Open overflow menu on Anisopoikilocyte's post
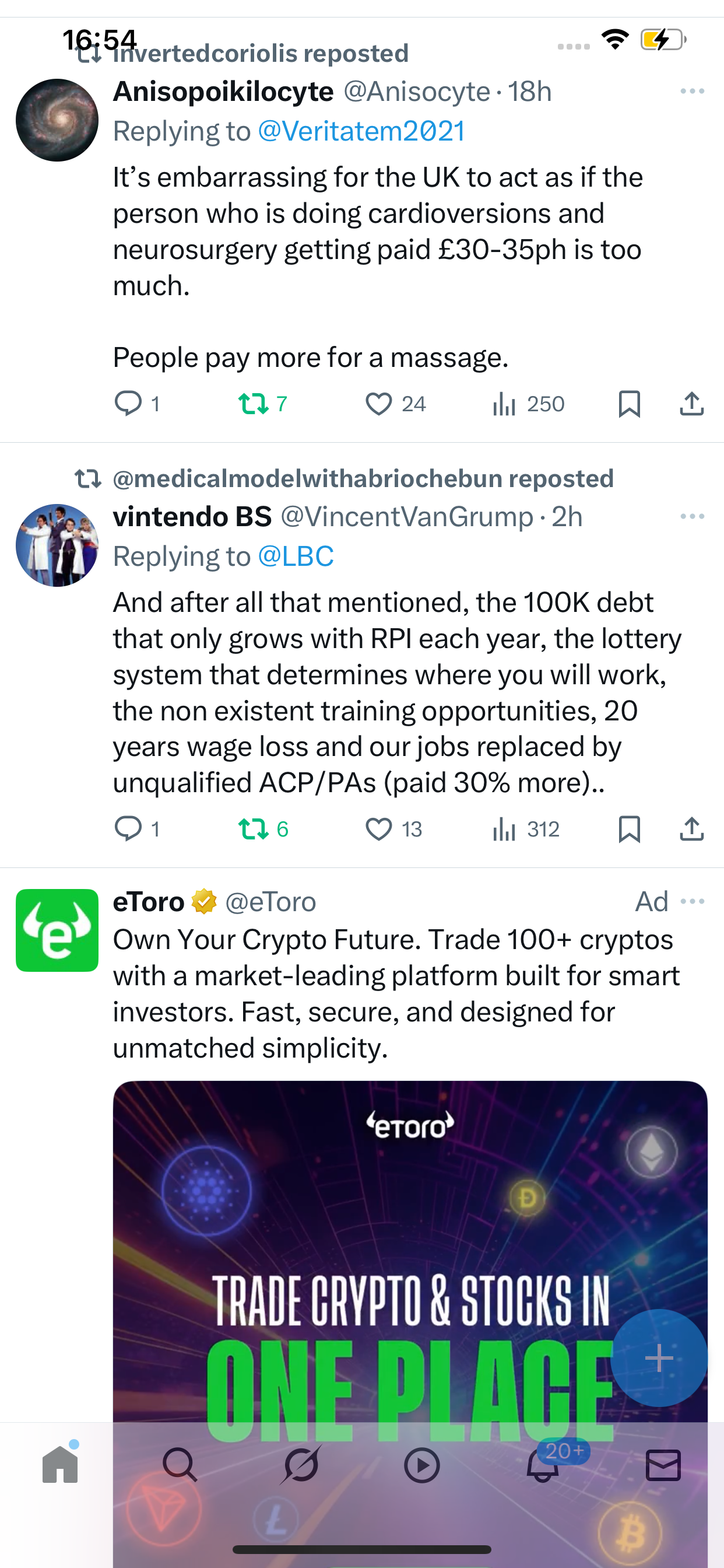 tap(693, 92)
